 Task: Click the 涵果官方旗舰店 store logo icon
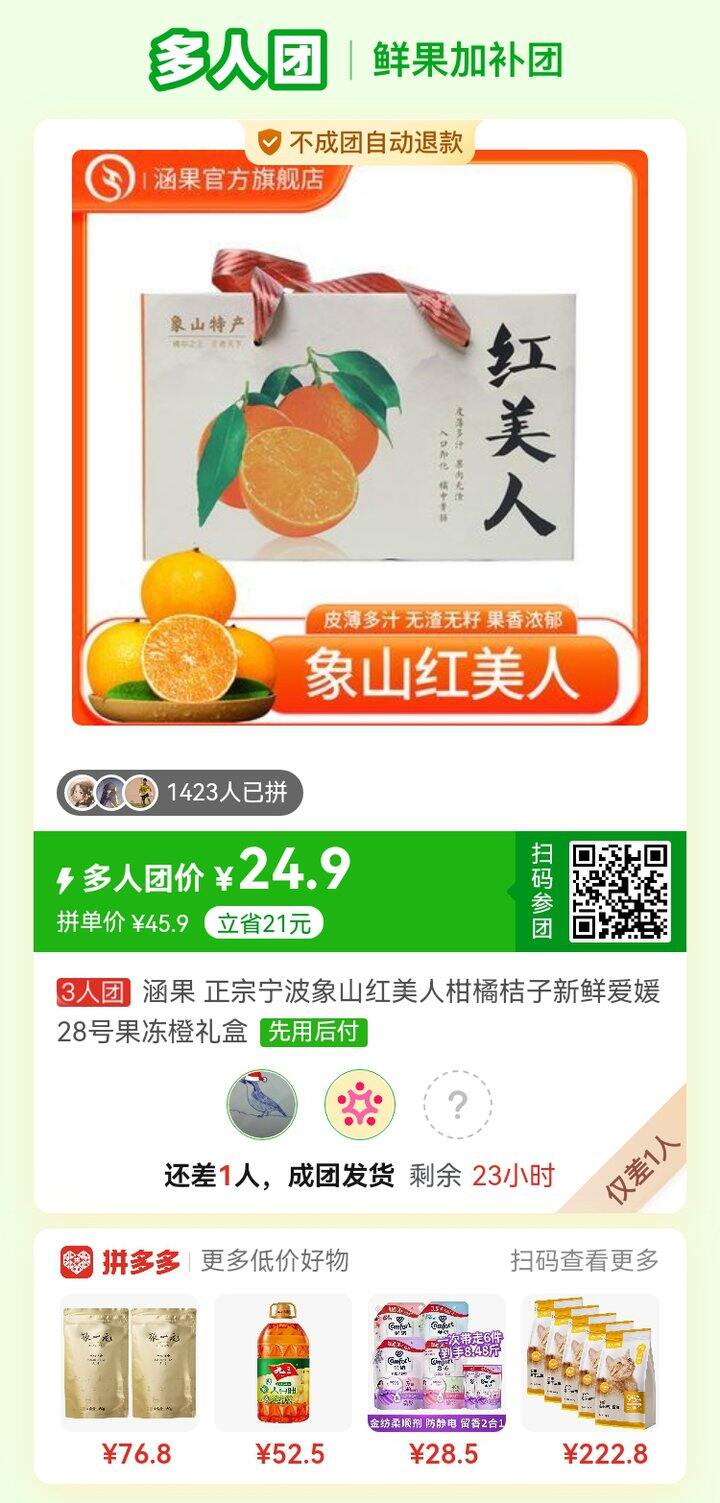(113, 180)
